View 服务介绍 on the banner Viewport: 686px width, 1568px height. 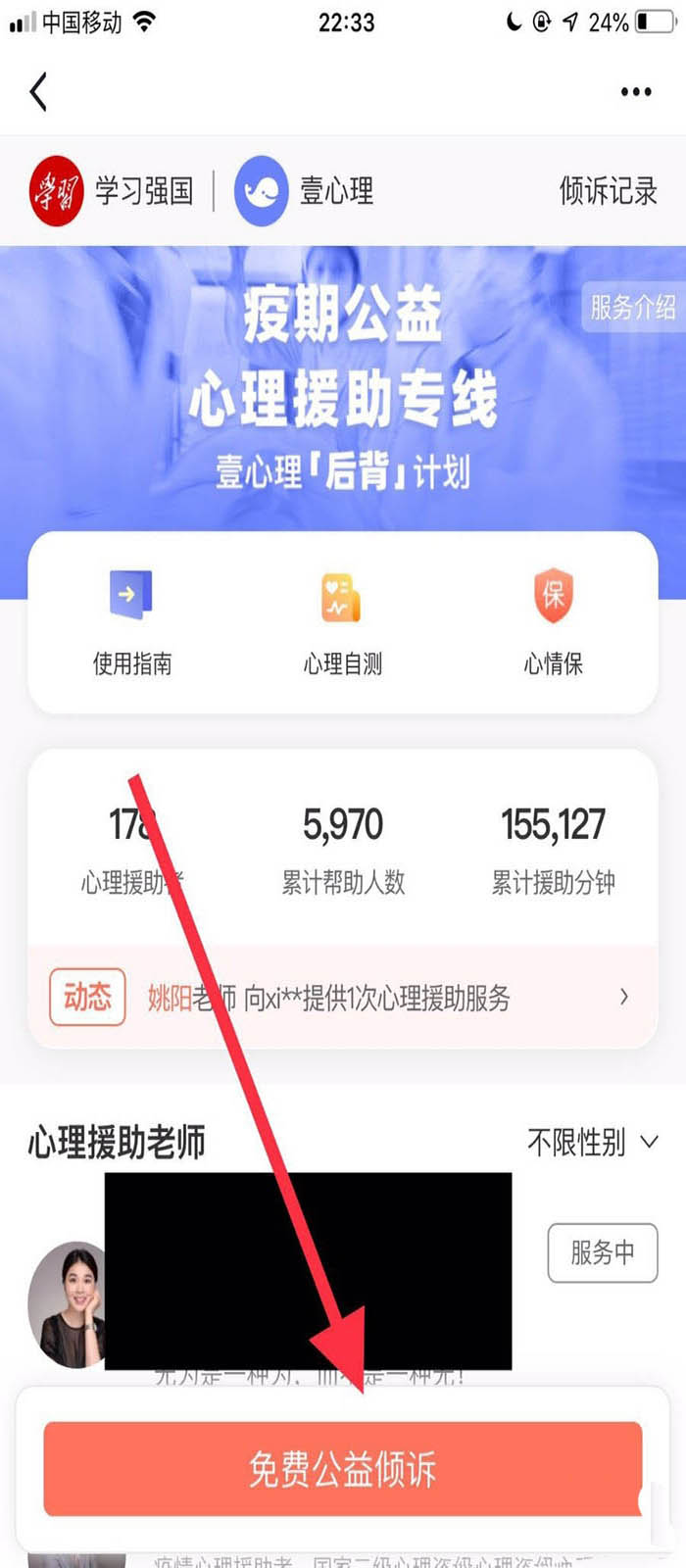[632, 308]
